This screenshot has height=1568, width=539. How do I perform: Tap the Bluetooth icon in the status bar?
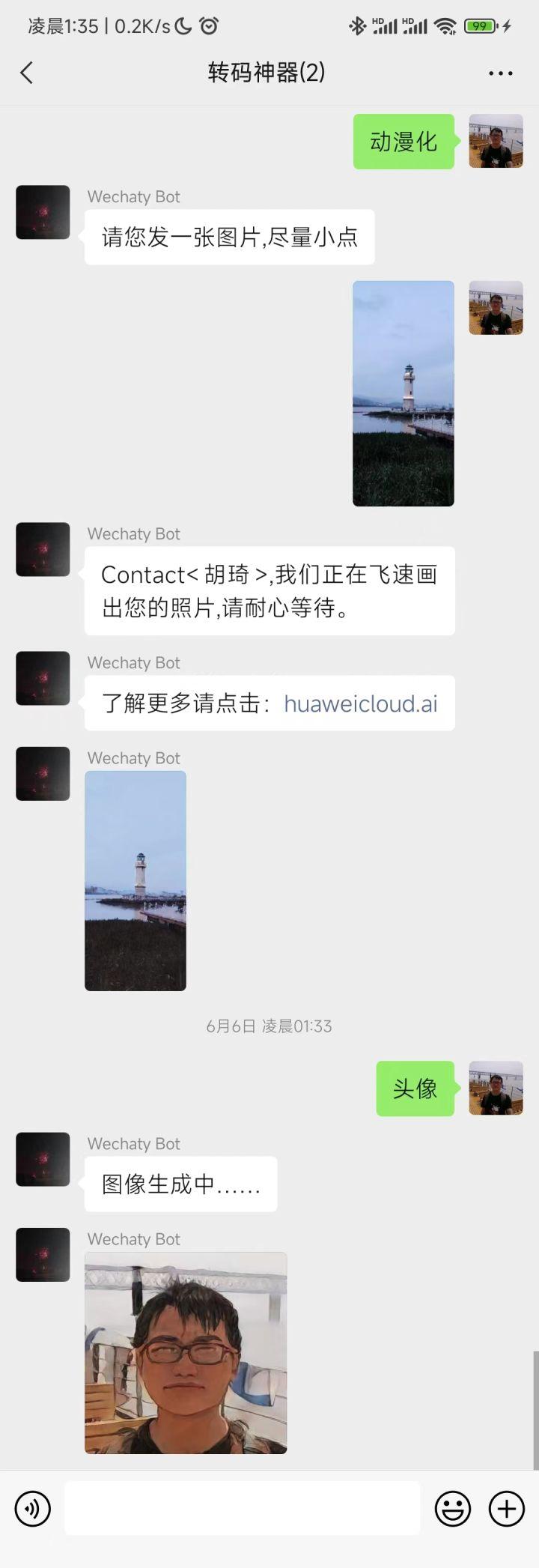357,25
